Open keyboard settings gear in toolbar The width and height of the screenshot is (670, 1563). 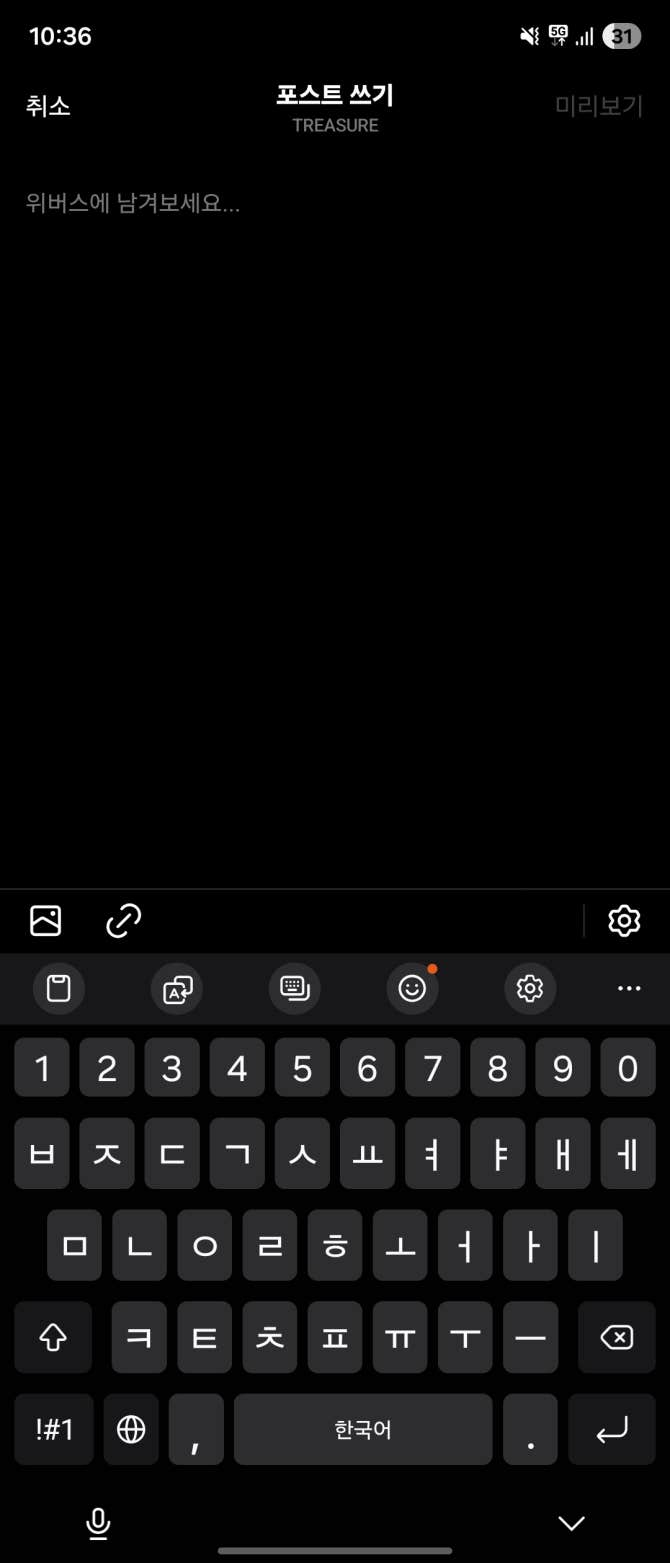click(x=529, y=989)
